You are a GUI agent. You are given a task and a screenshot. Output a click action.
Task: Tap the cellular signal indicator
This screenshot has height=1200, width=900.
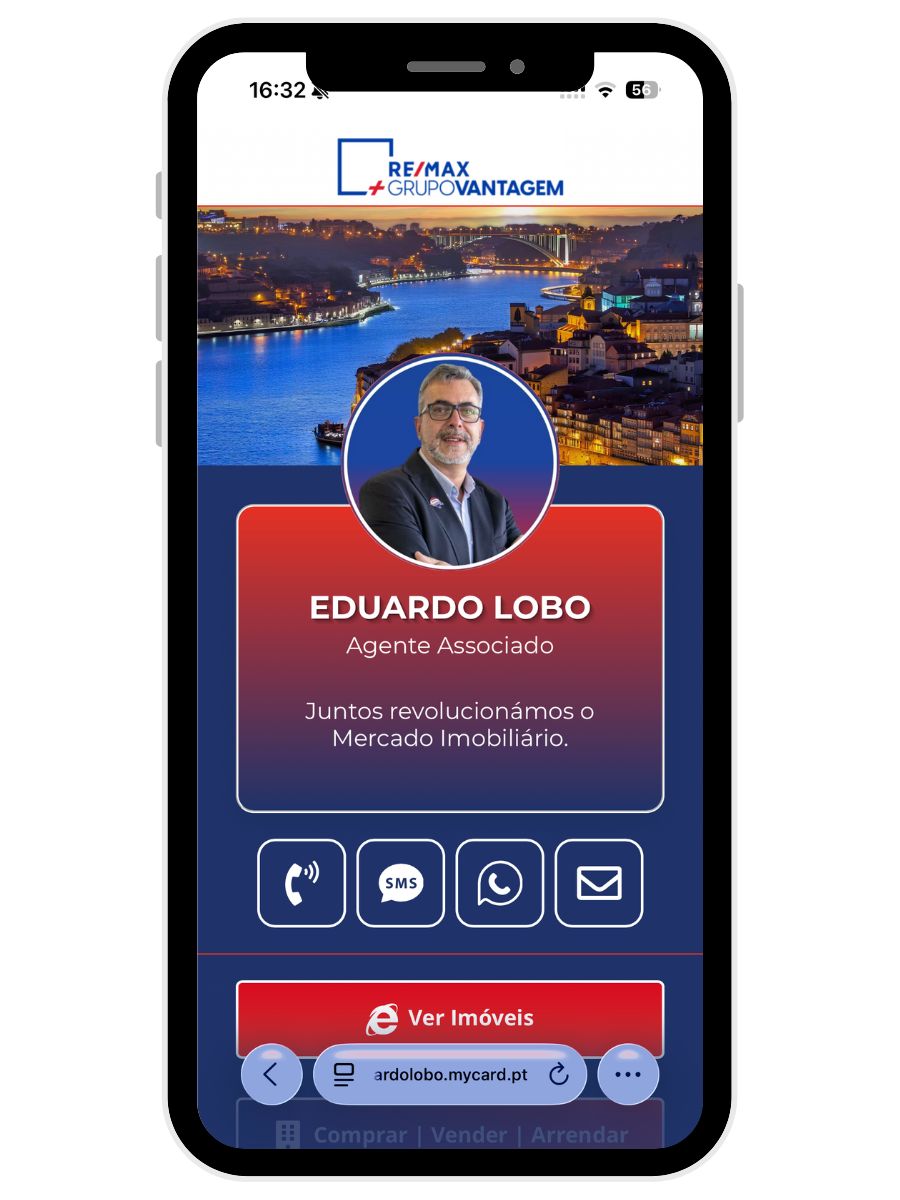(575, 89)
